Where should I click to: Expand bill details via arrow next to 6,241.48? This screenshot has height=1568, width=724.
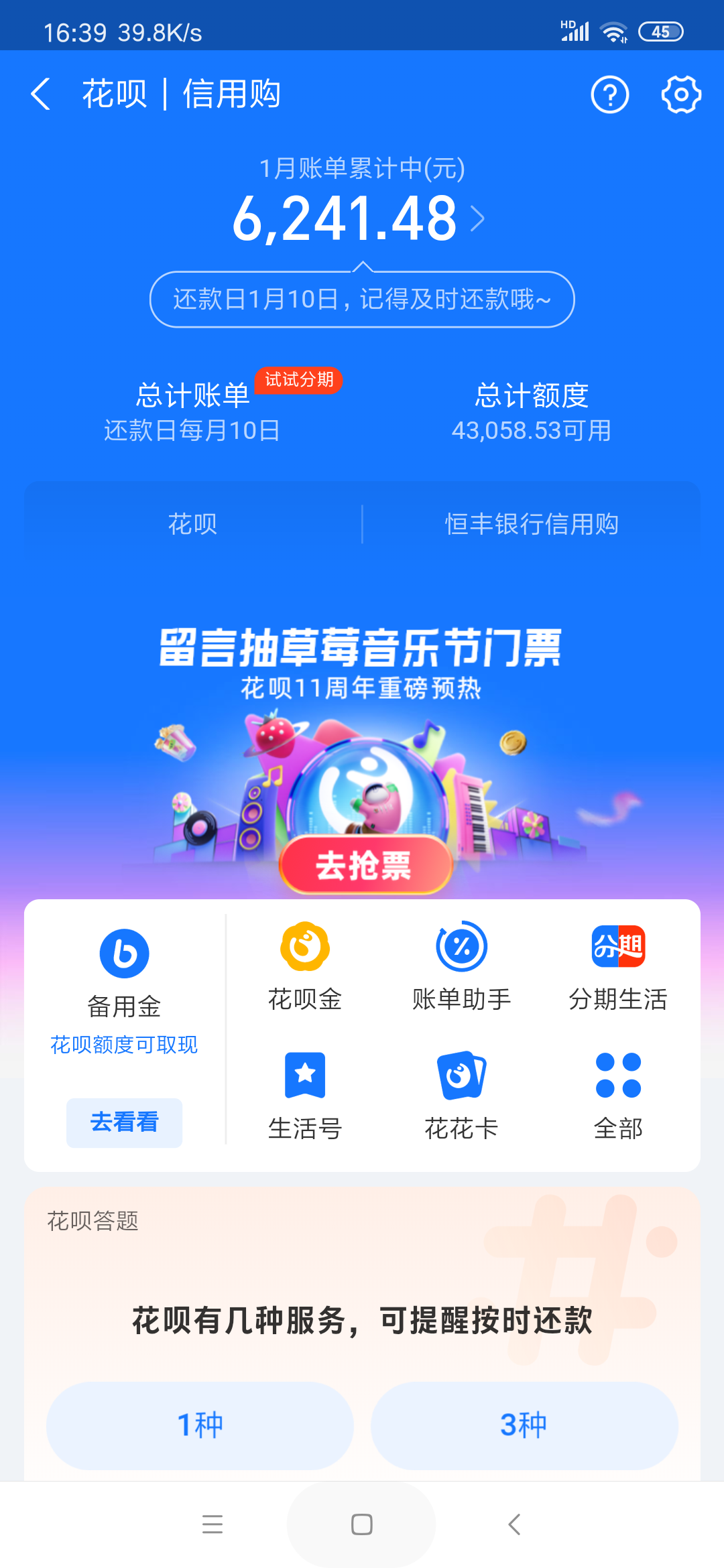pyautogui.click(x=477, y=218)
